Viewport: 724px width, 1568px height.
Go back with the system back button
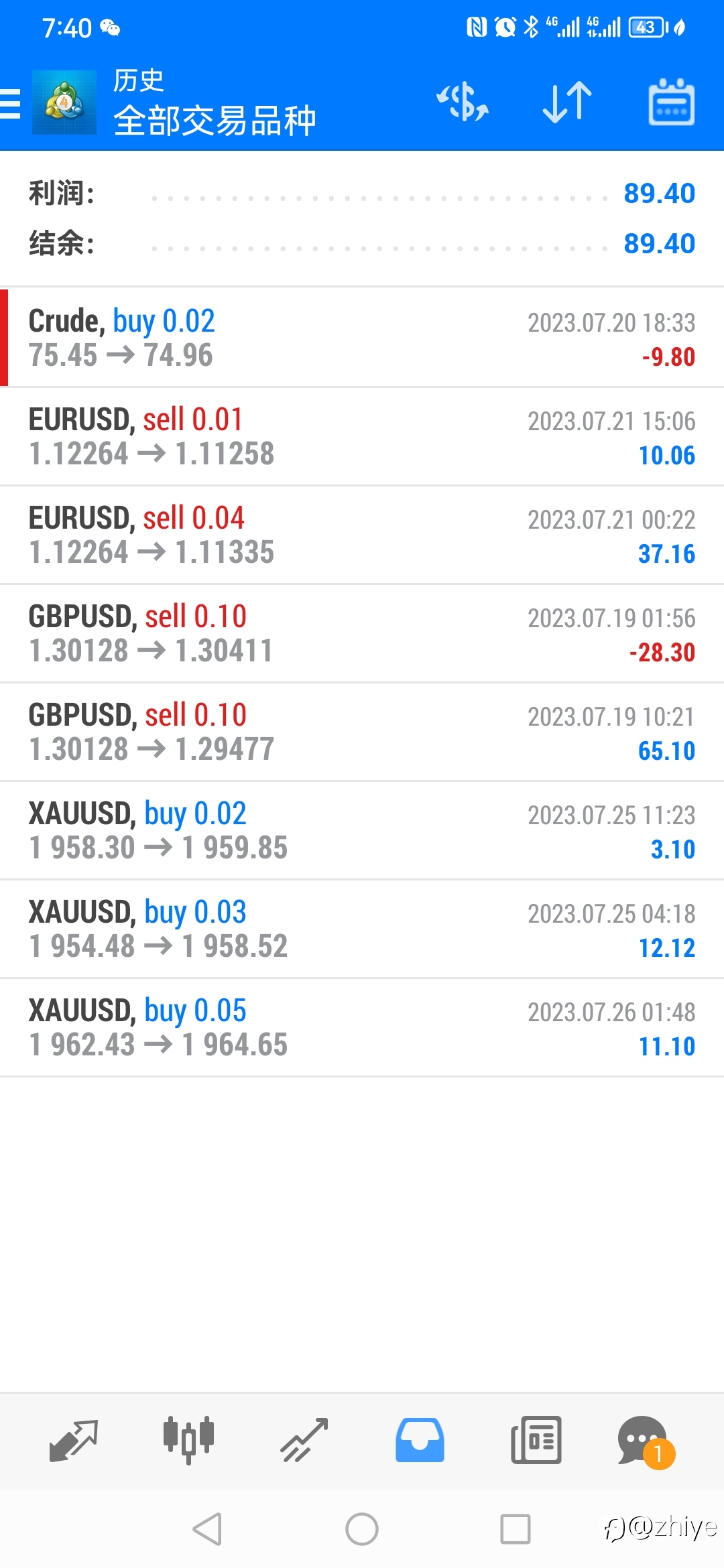coord(207,1529)
